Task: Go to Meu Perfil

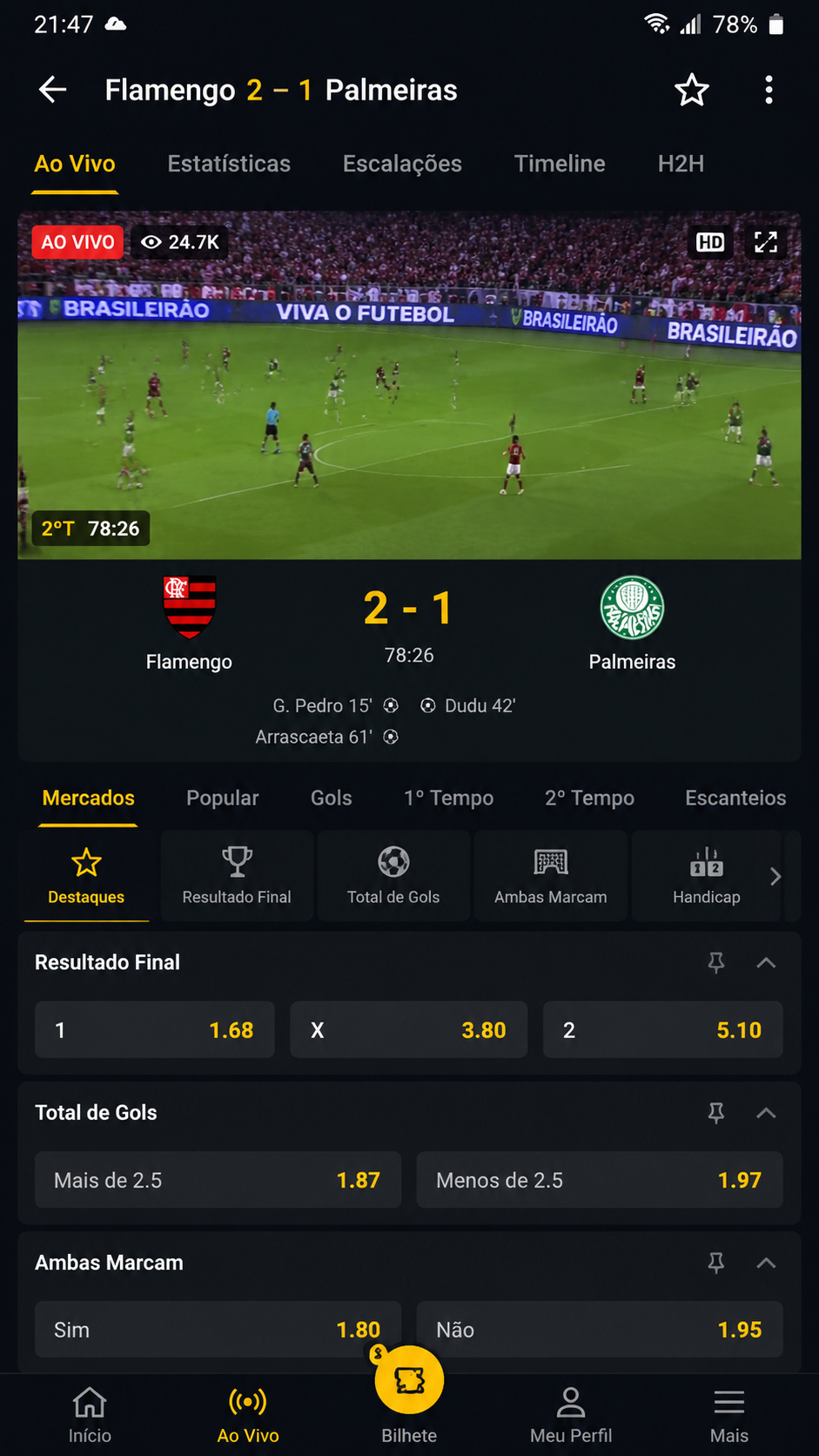Action: click(571, 1416)
